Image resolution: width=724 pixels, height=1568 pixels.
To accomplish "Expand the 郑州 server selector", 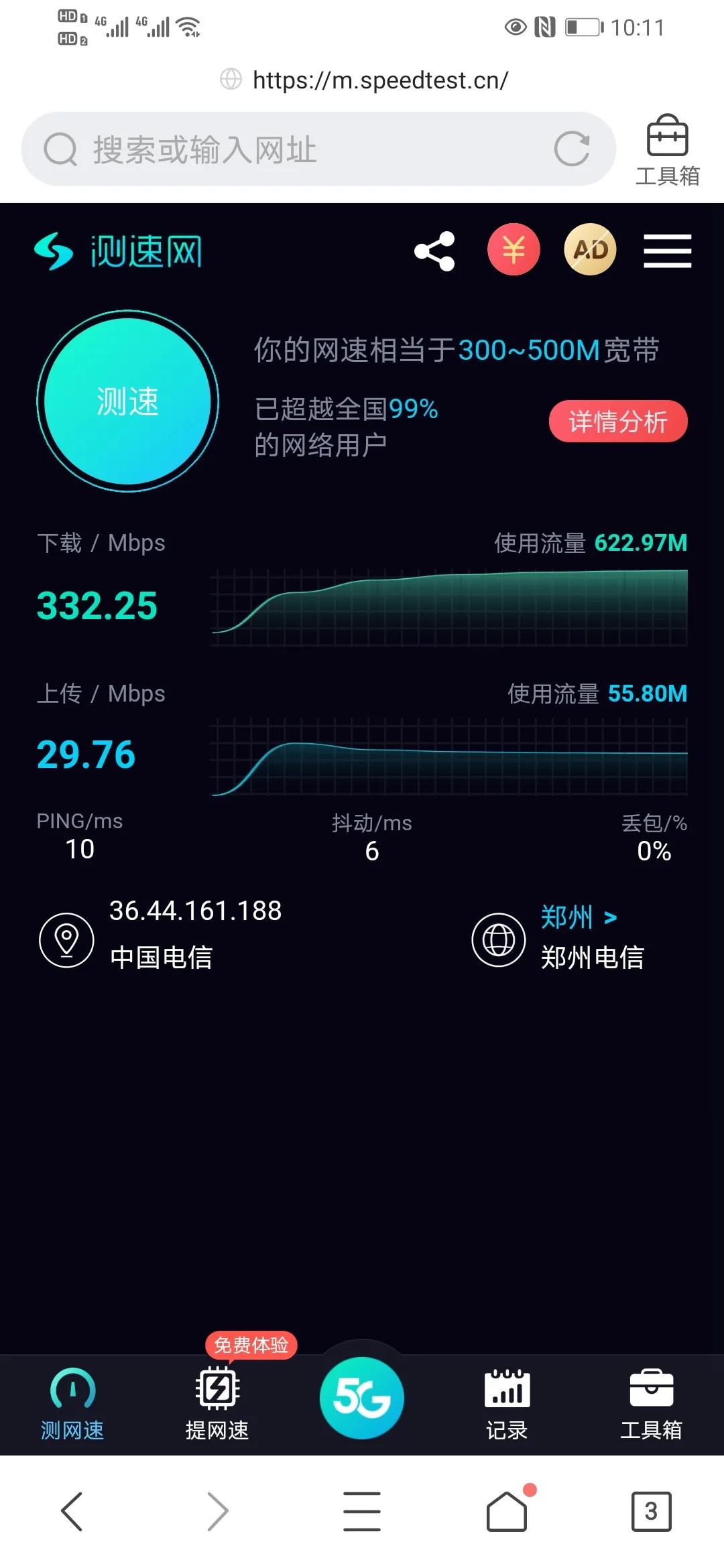I will point(578,916).
